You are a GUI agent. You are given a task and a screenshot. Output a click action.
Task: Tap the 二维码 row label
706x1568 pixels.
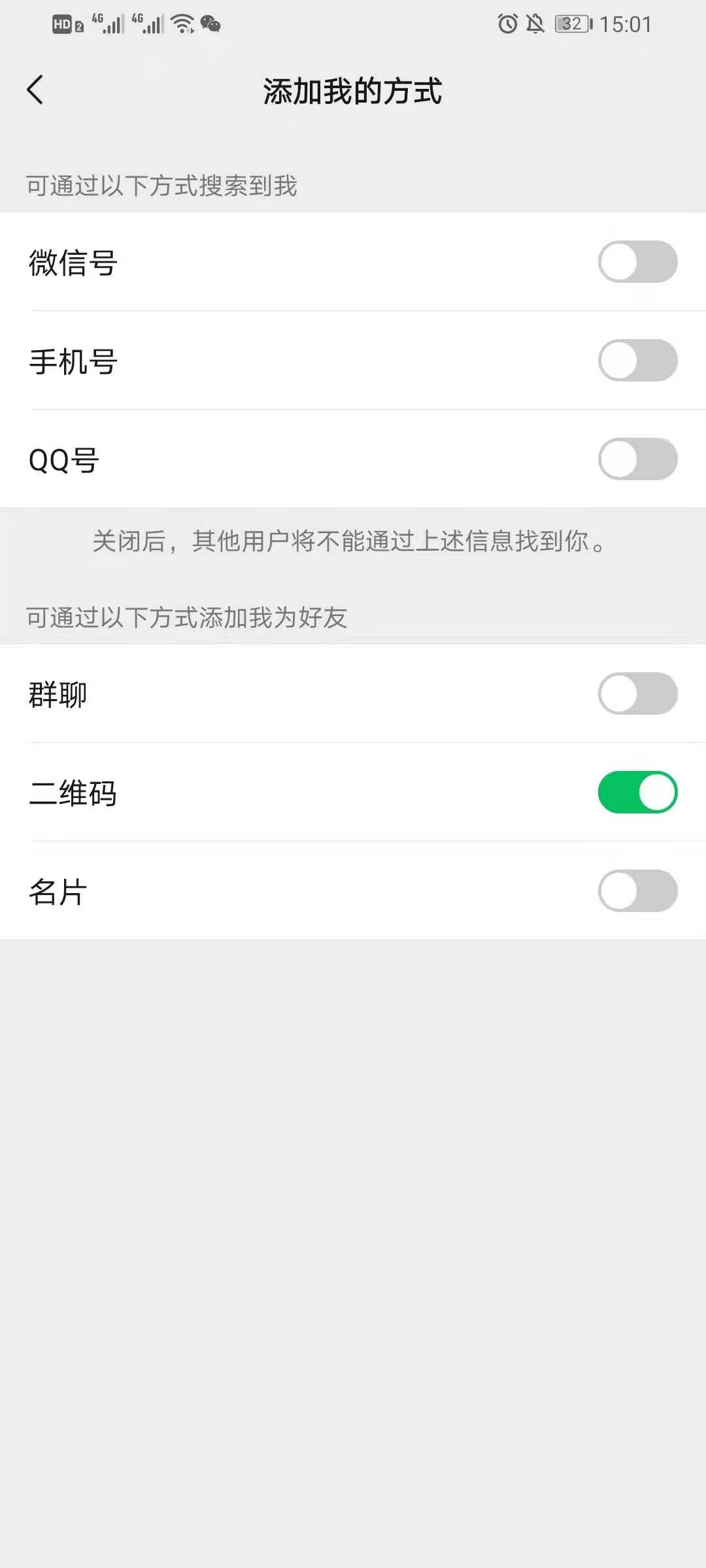click(74, 792)
